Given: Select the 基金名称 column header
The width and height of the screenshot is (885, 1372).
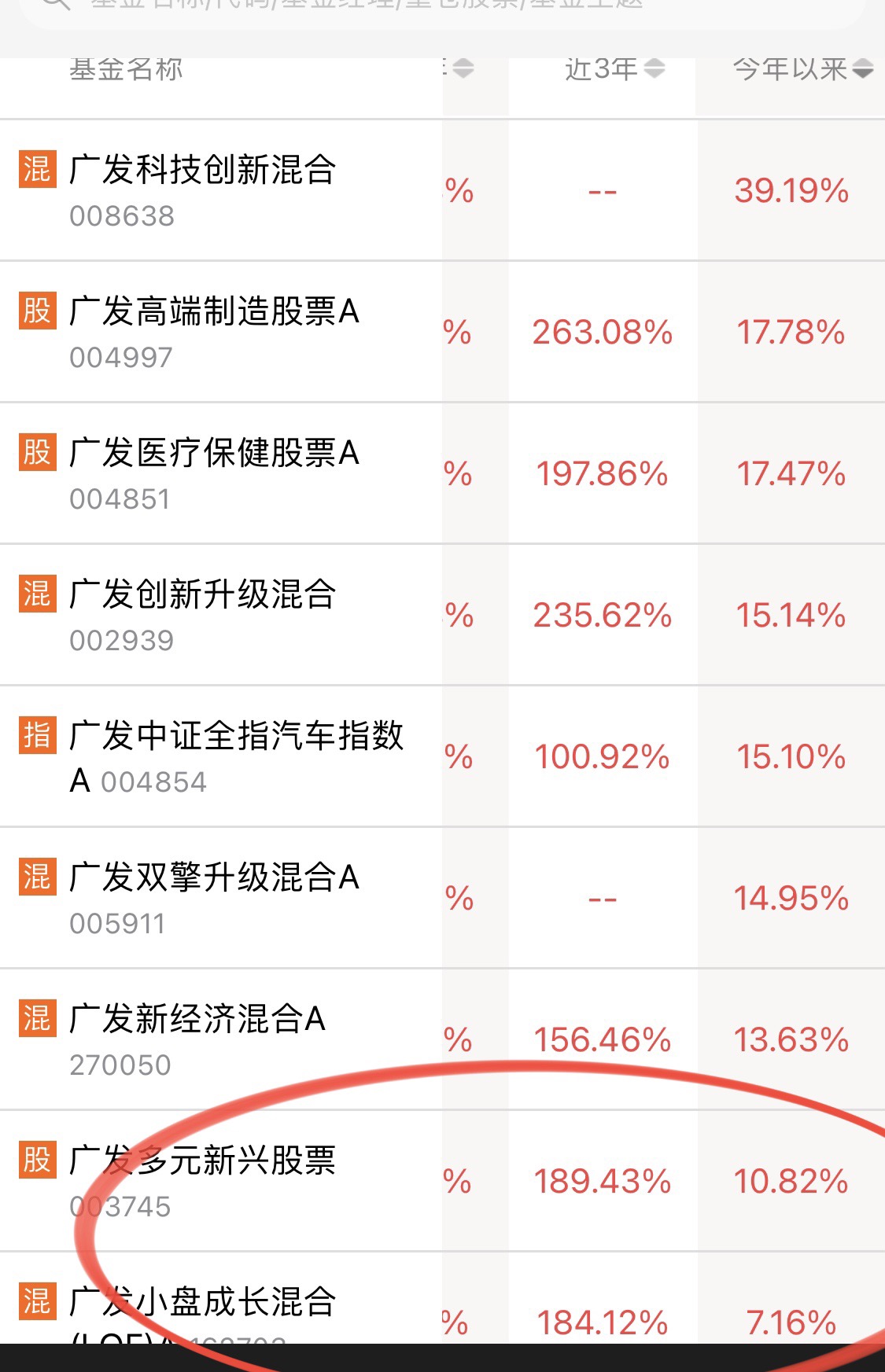Looking at the screenshot, I should click(x=126, y=69).
